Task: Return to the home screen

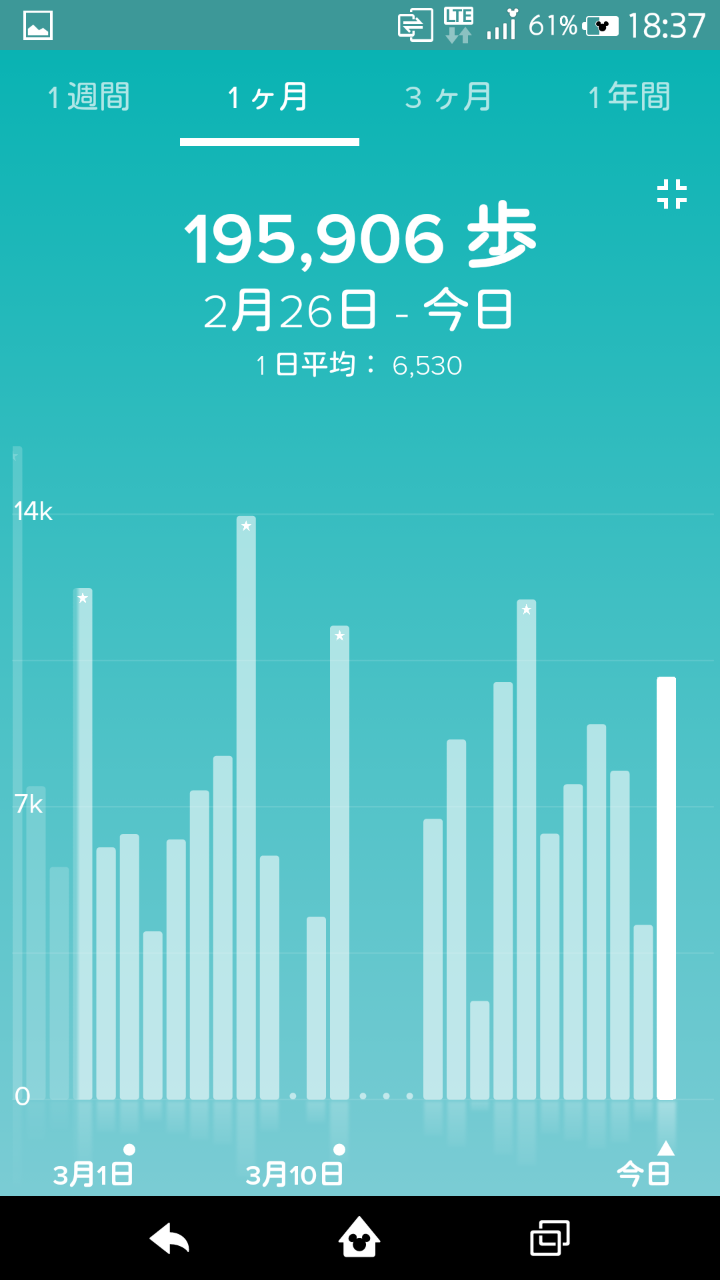Action: (x=360, y=1238)
